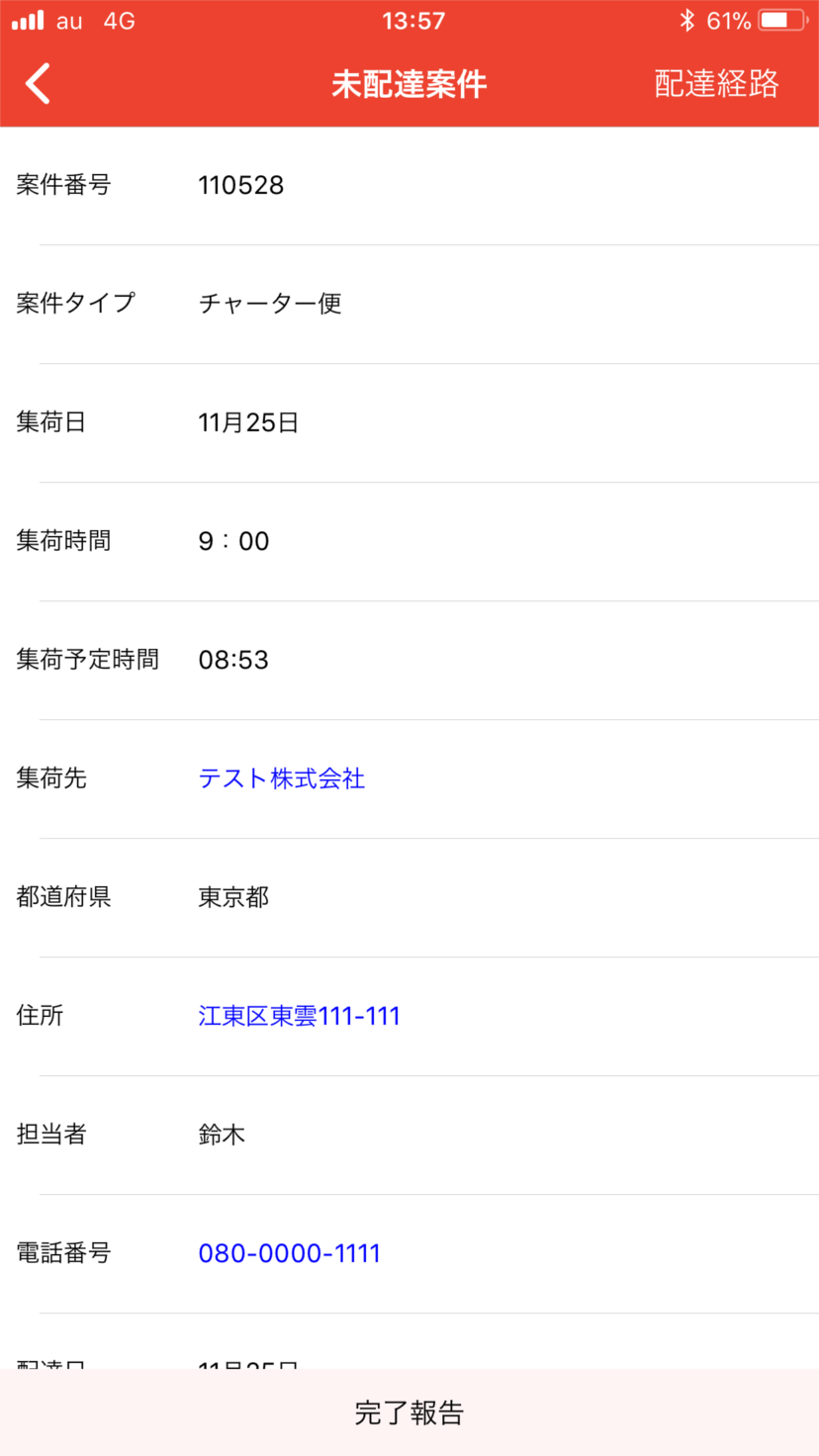Tap the 完了報告 button

pyautogui.click(x=409, y=1412)
